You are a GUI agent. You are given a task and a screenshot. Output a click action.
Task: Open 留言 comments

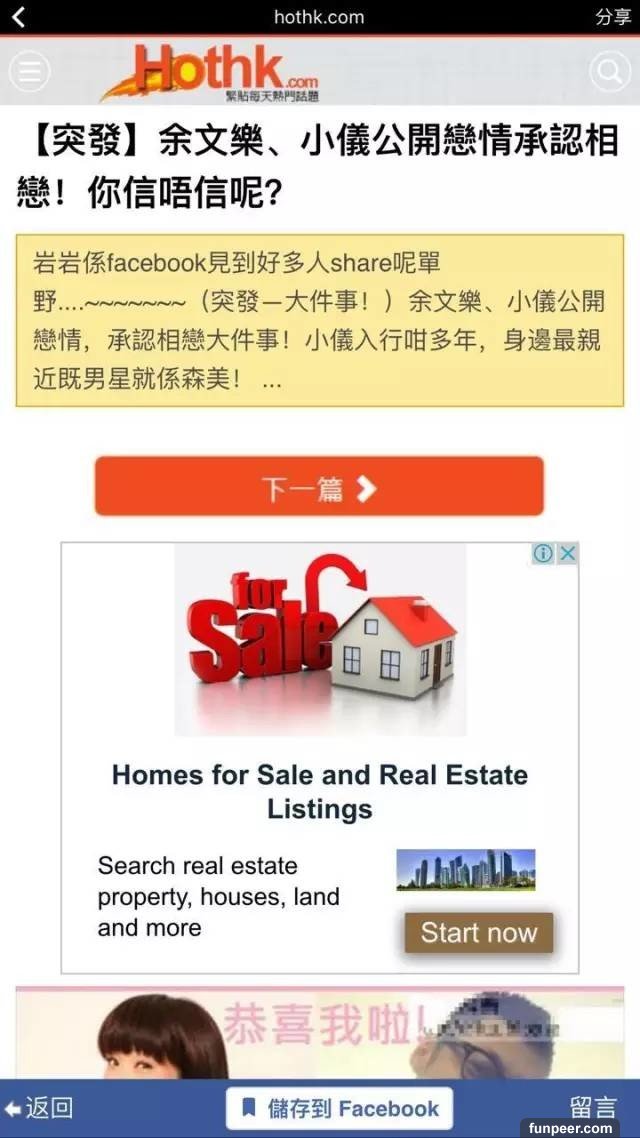(593, 1107)
